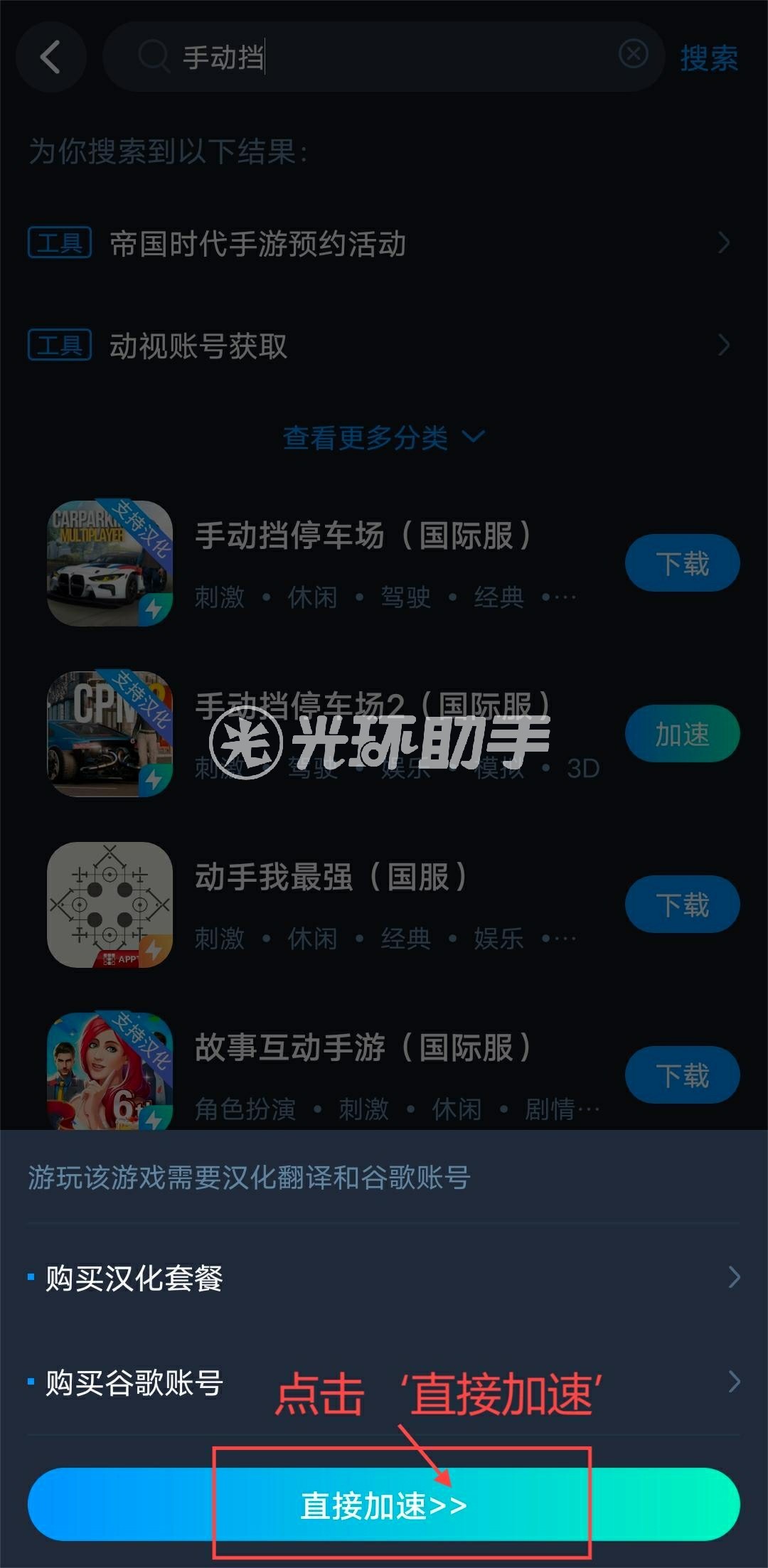Tap 加速 for 手动挡停车场2

[682, 734]
